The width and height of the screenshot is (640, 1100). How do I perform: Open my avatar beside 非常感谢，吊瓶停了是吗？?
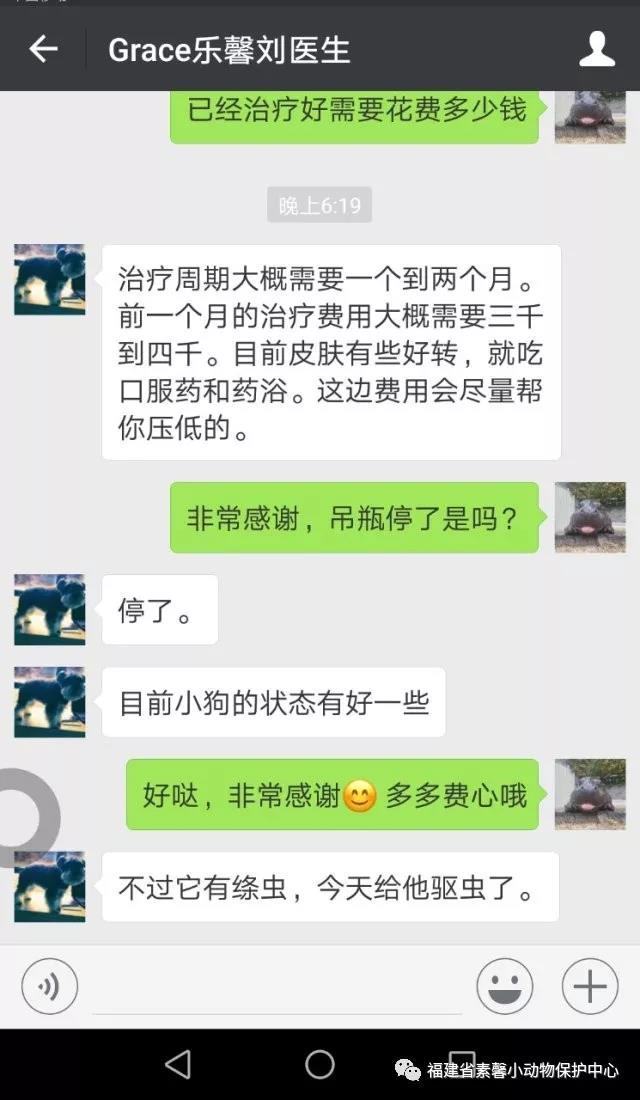pos(590,517)
